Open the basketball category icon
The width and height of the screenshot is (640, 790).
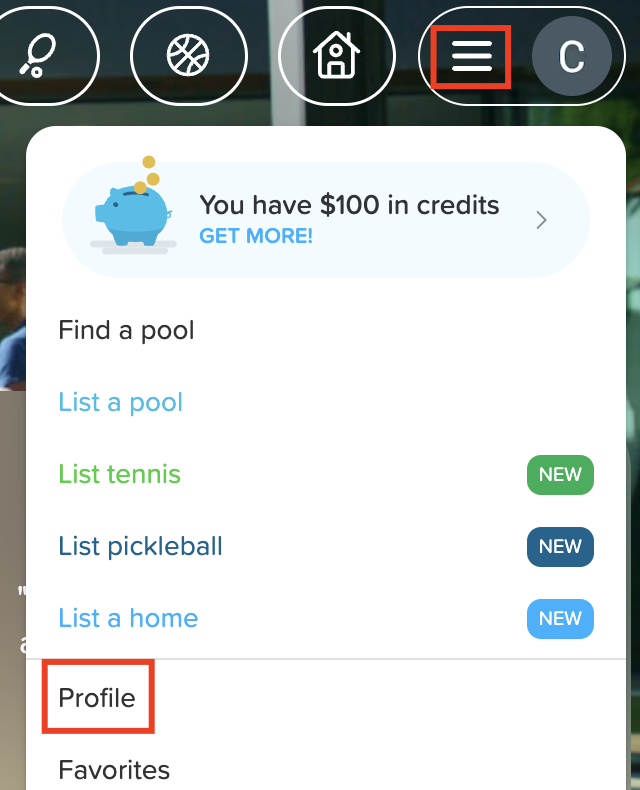[189, 56]
